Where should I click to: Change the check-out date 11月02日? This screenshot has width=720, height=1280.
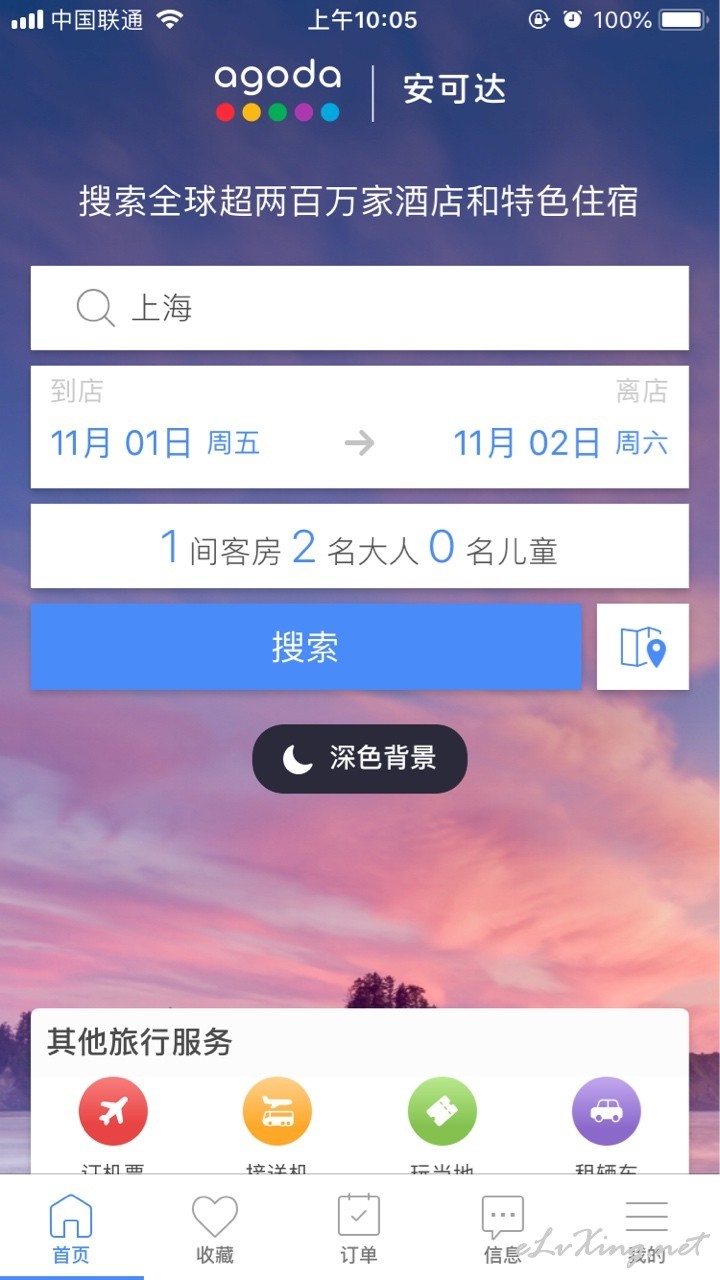pos(560,443)
